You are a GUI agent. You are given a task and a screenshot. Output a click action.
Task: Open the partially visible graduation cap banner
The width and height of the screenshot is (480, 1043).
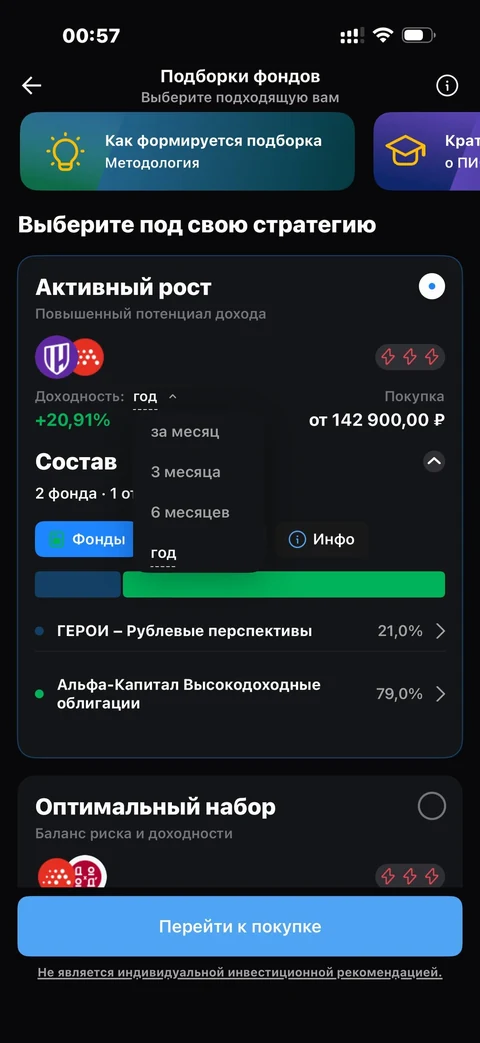click(x=427, y=151)
